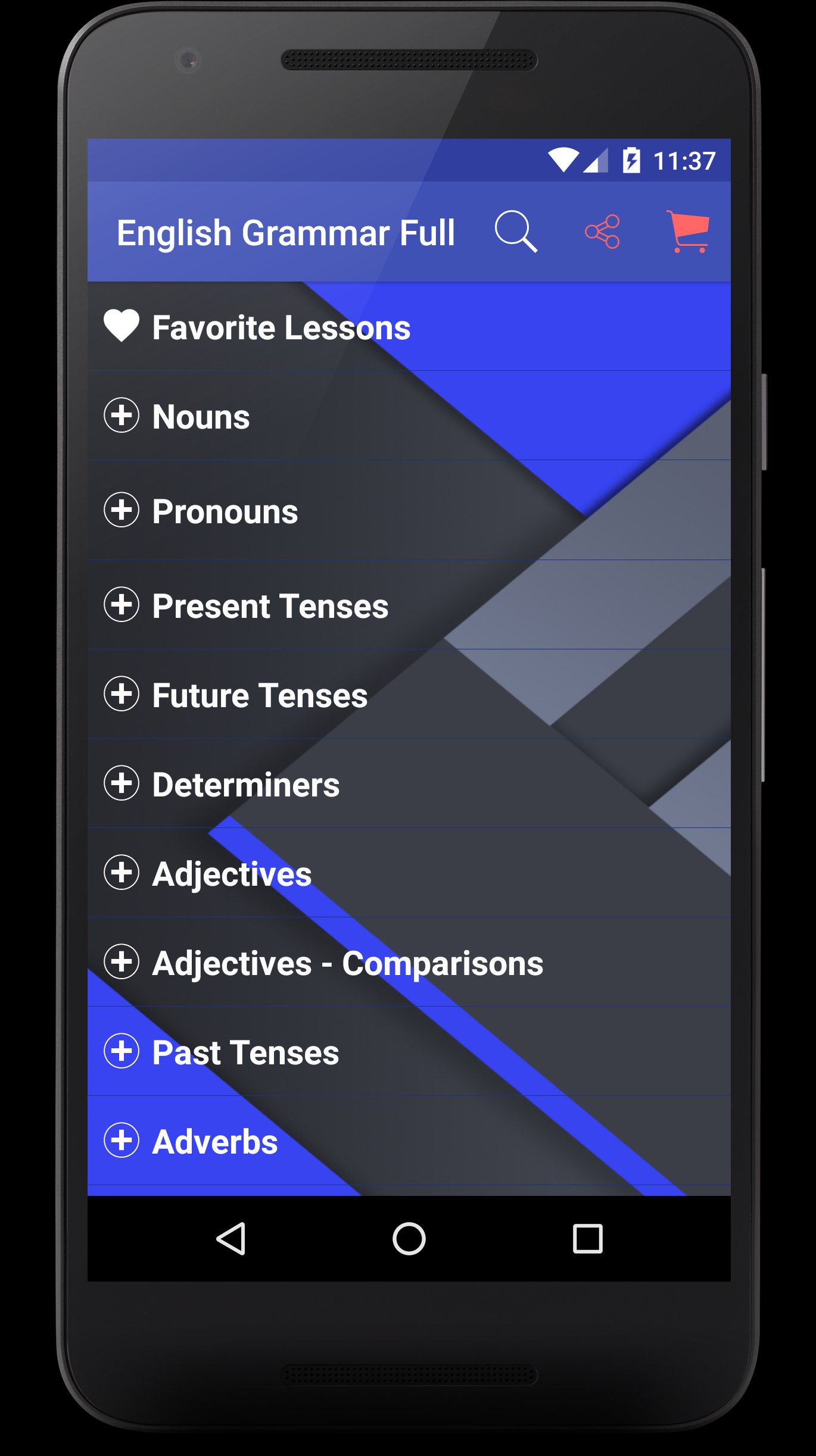Screen dimensions: 816x1456
Task: Expand the Adjectives section
Action: point(122,873)
